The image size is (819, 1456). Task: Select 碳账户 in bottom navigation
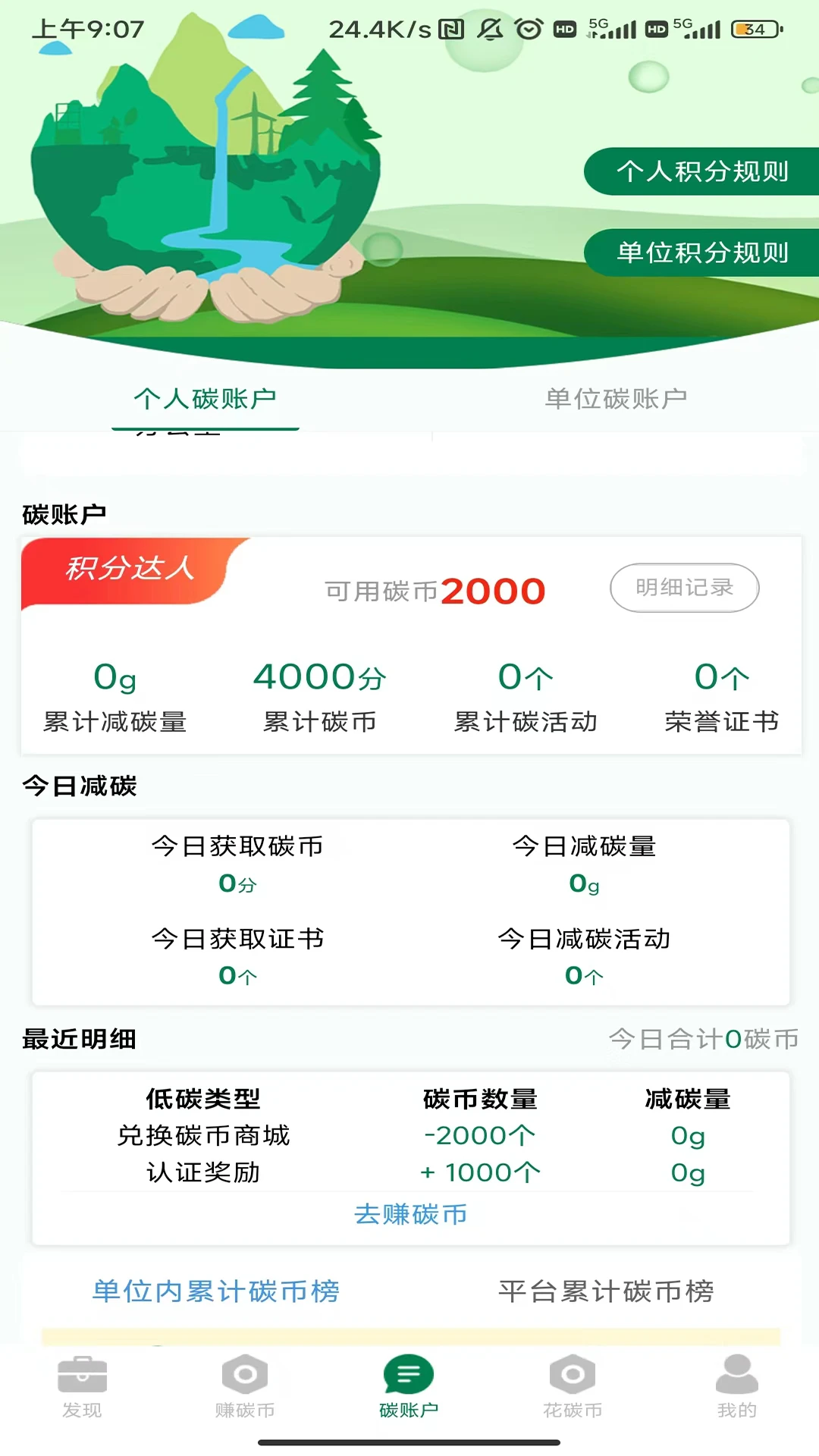point(409,1387)
